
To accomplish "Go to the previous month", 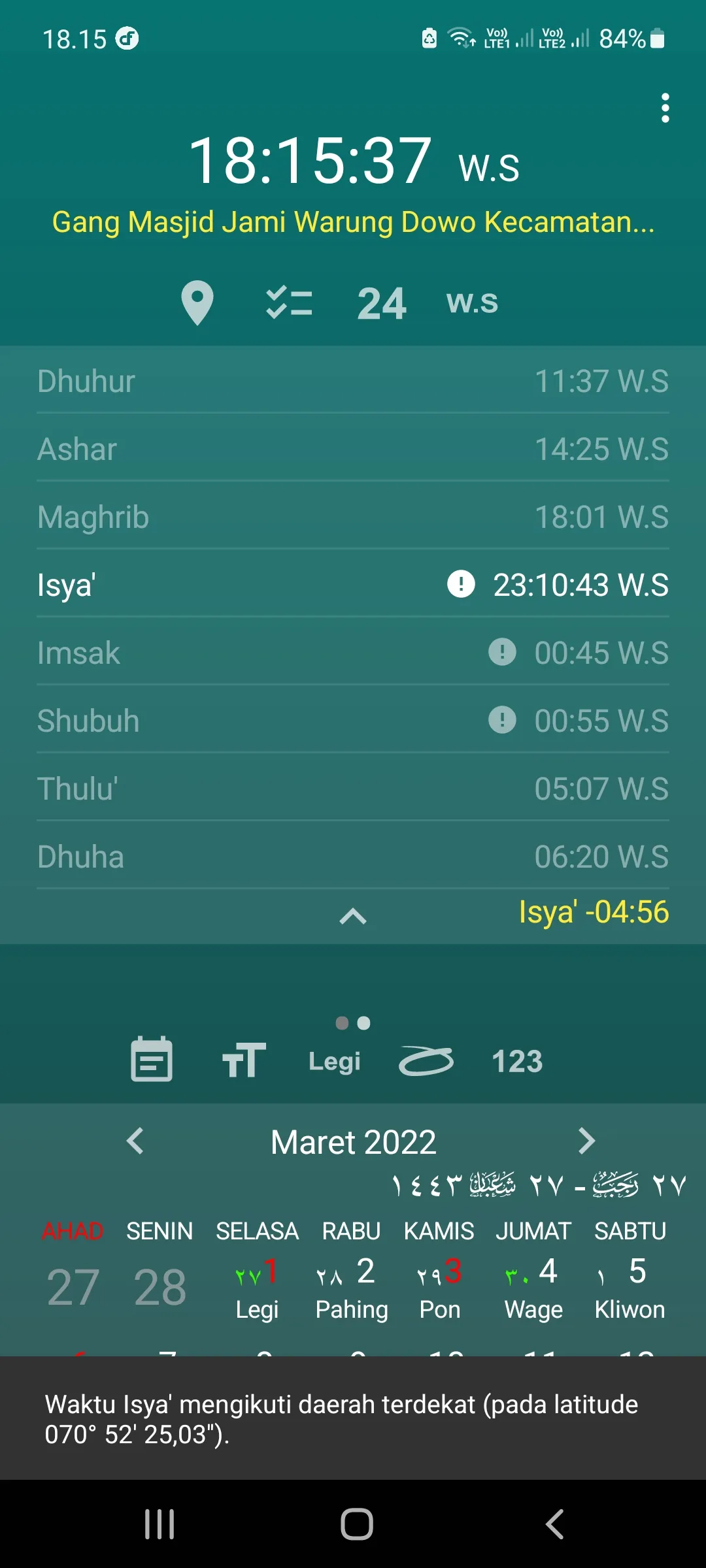I will coord(135,1141).
